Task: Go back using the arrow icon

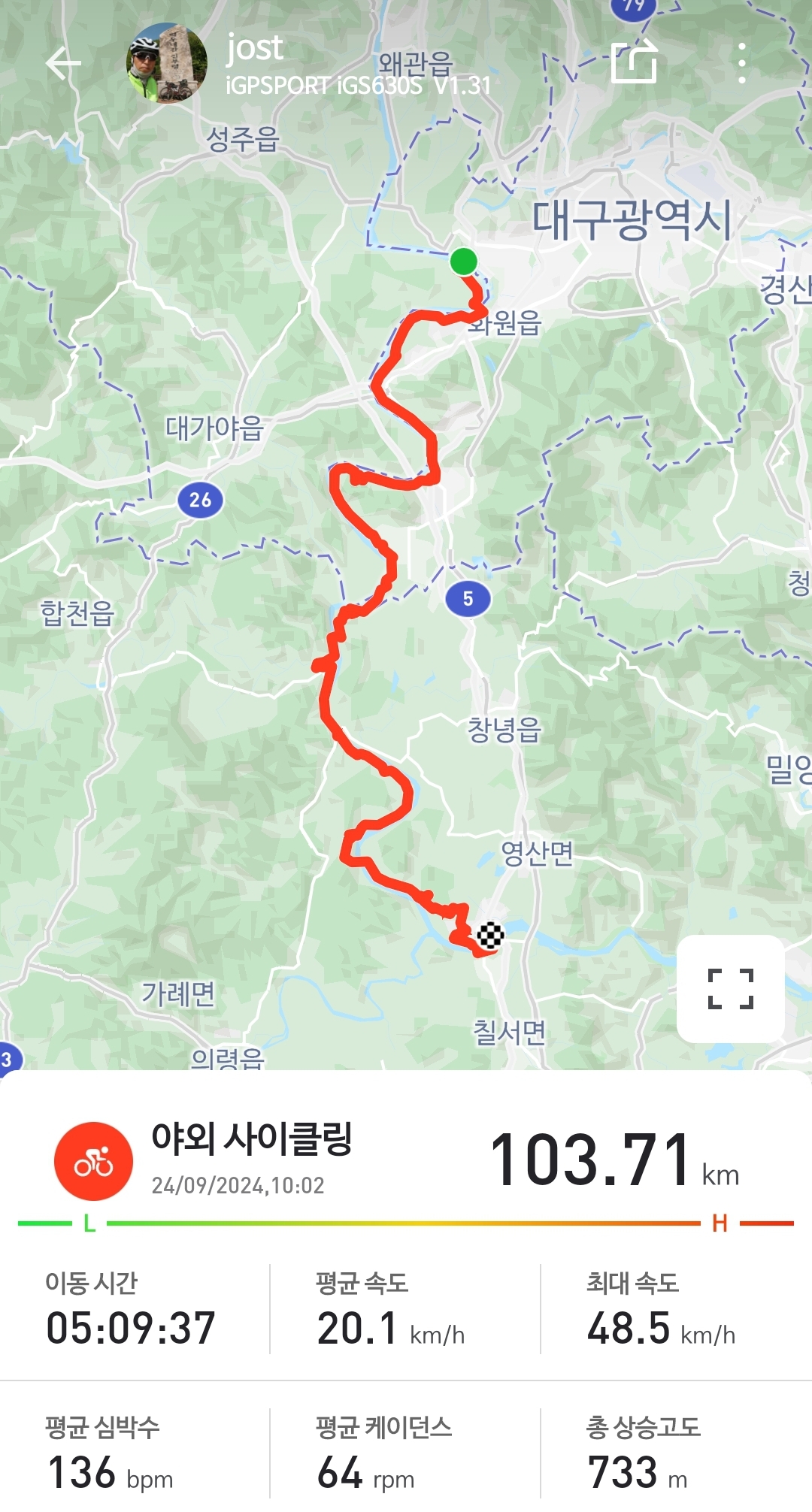Action: [63, 63]
